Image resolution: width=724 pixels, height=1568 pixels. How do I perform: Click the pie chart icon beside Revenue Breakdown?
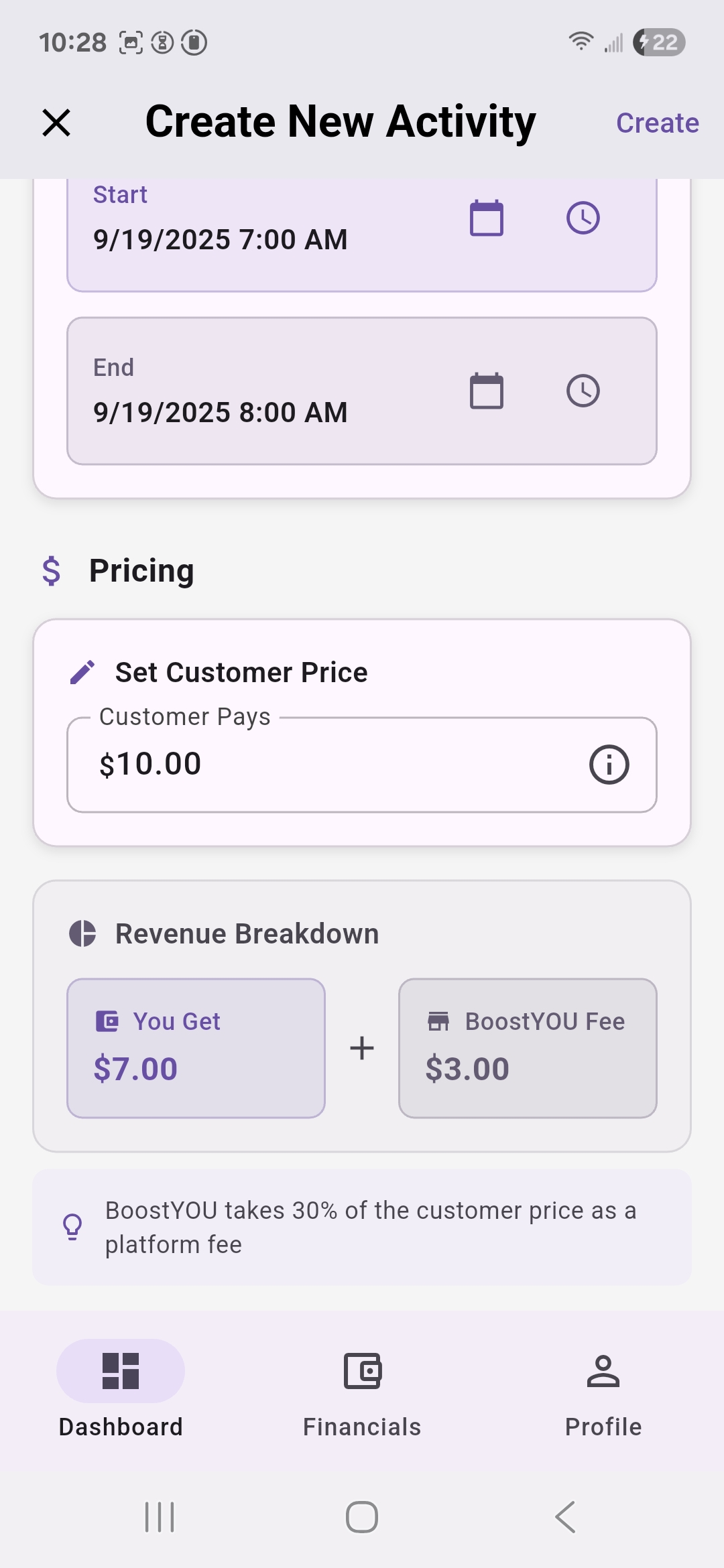82,933
